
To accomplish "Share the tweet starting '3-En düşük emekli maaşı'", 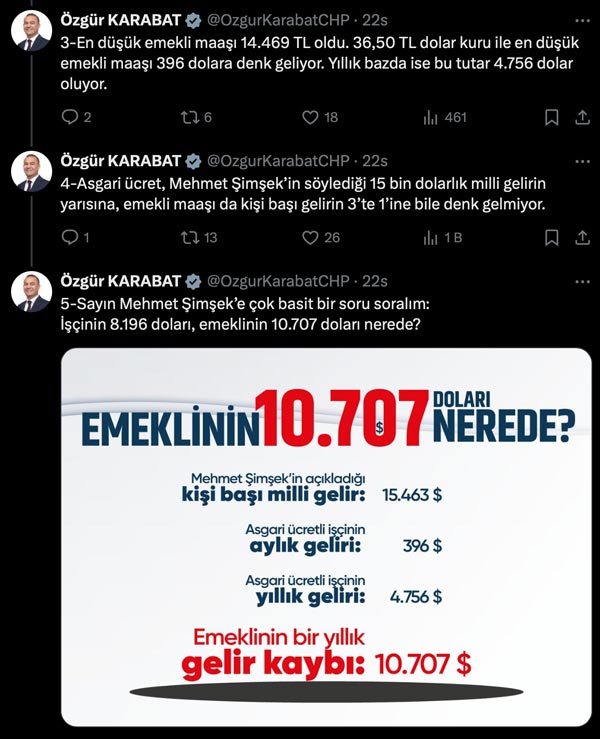I will (582, 117).
